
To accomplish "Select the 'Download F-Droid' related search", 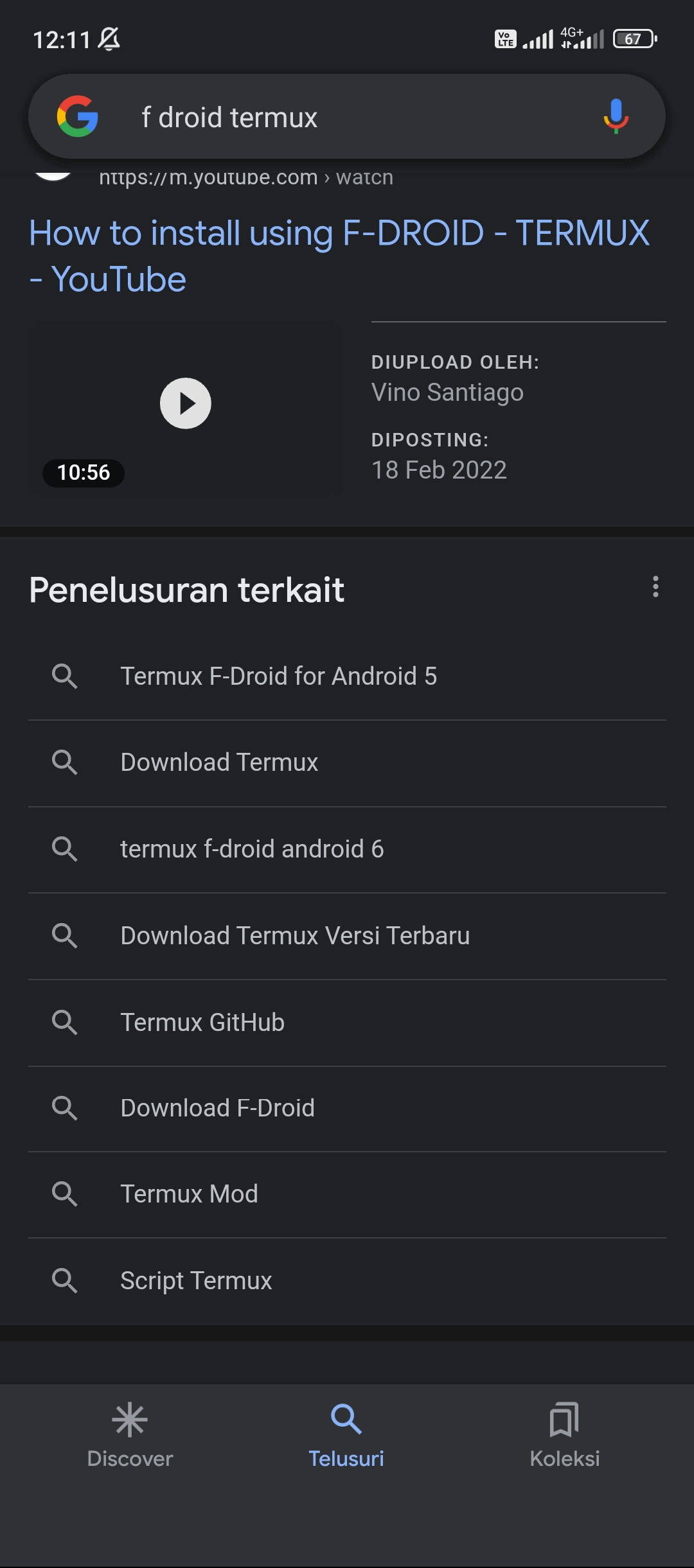I will [x=347, y=1109].
